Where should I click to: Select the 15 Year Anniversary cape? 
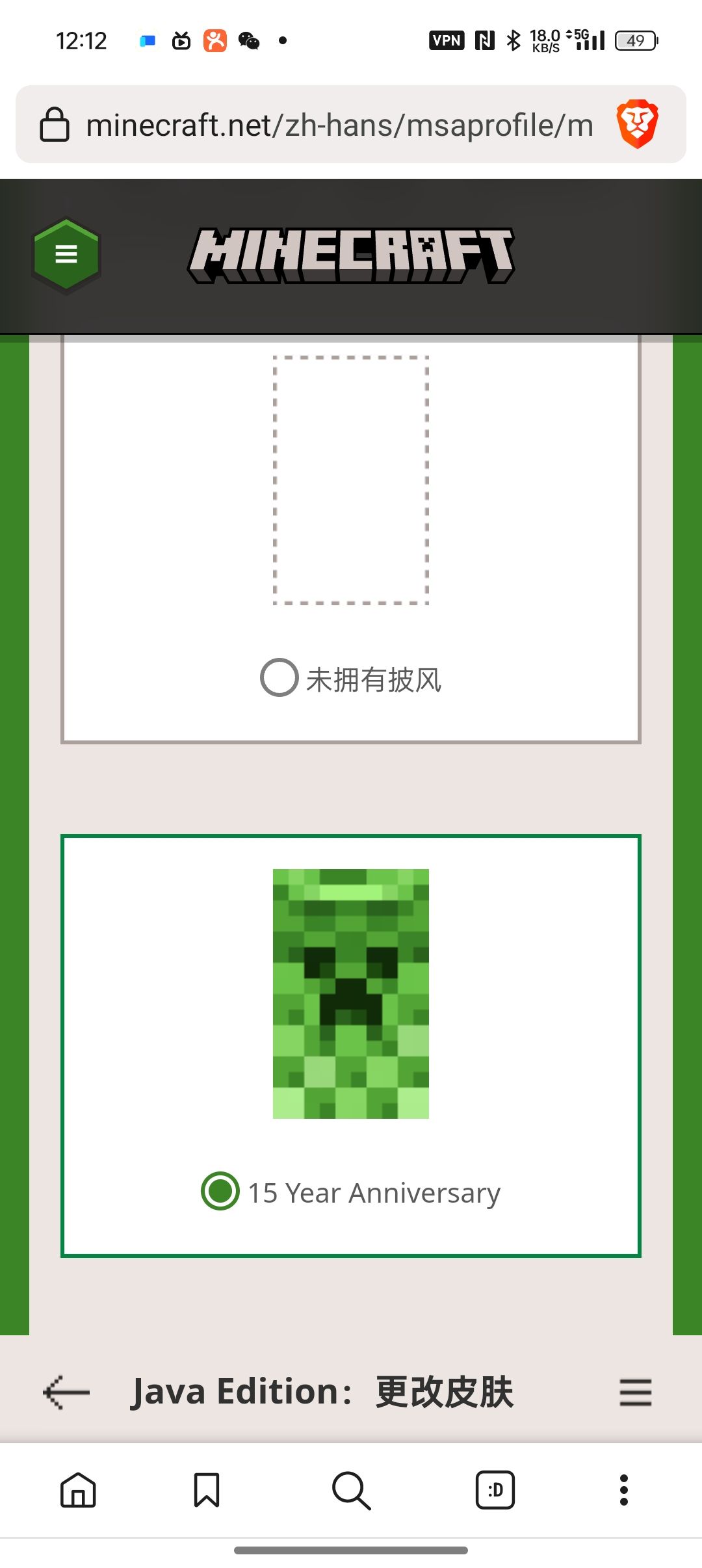(220, 1191)
